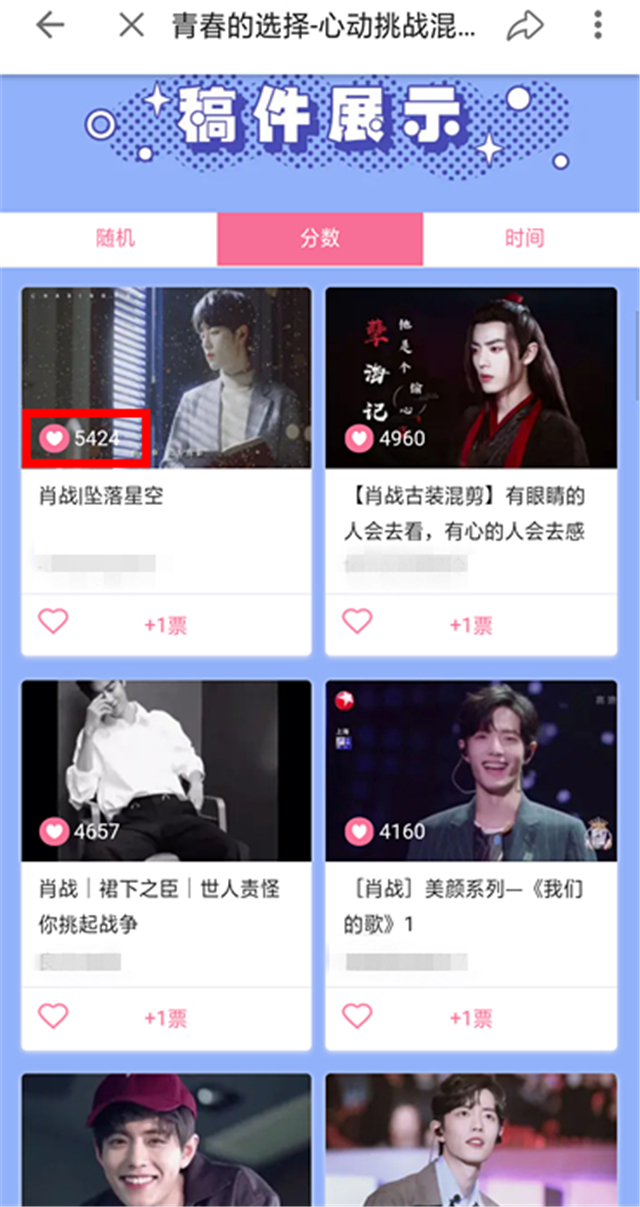Image resolution: width=640 pixels, height=1207 pixels.
Task: Vote +1票 for 裙下之臣
Action: pos(166,1019)
